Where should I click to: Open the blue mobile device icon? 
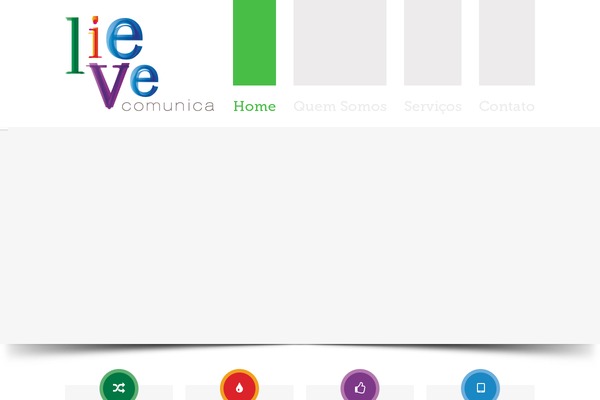(480, 387)
